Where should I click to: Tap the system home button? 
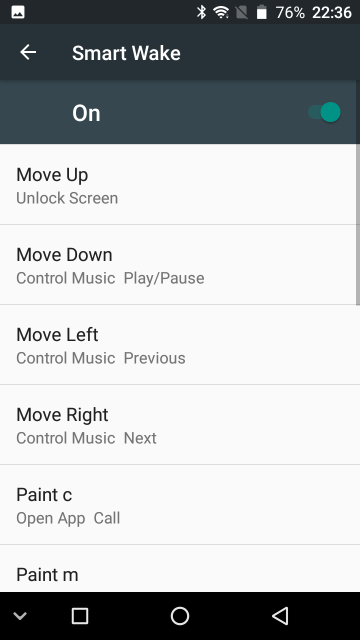pos(180,616)
